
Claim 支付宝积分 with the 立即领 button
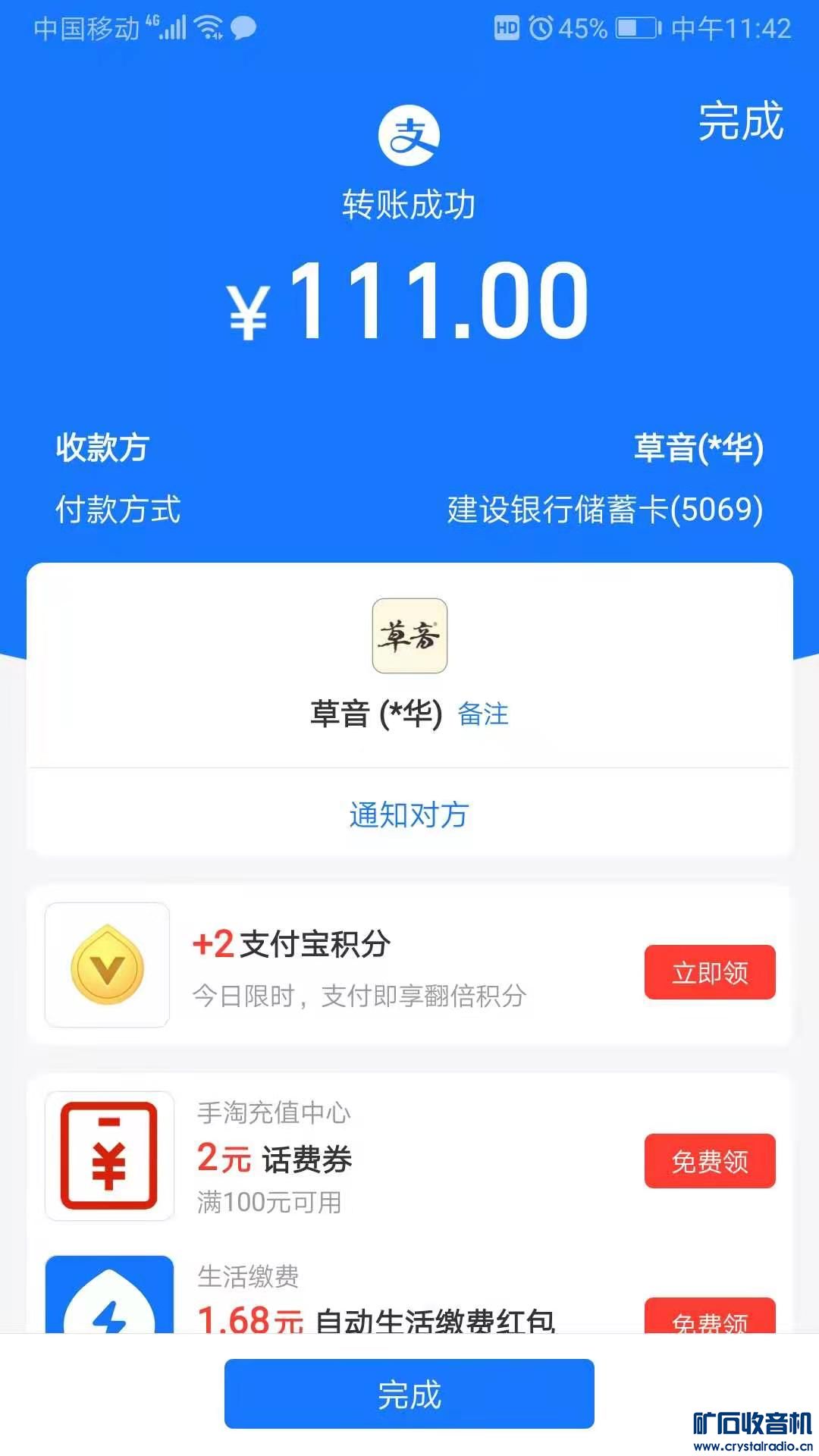point(710,972)
